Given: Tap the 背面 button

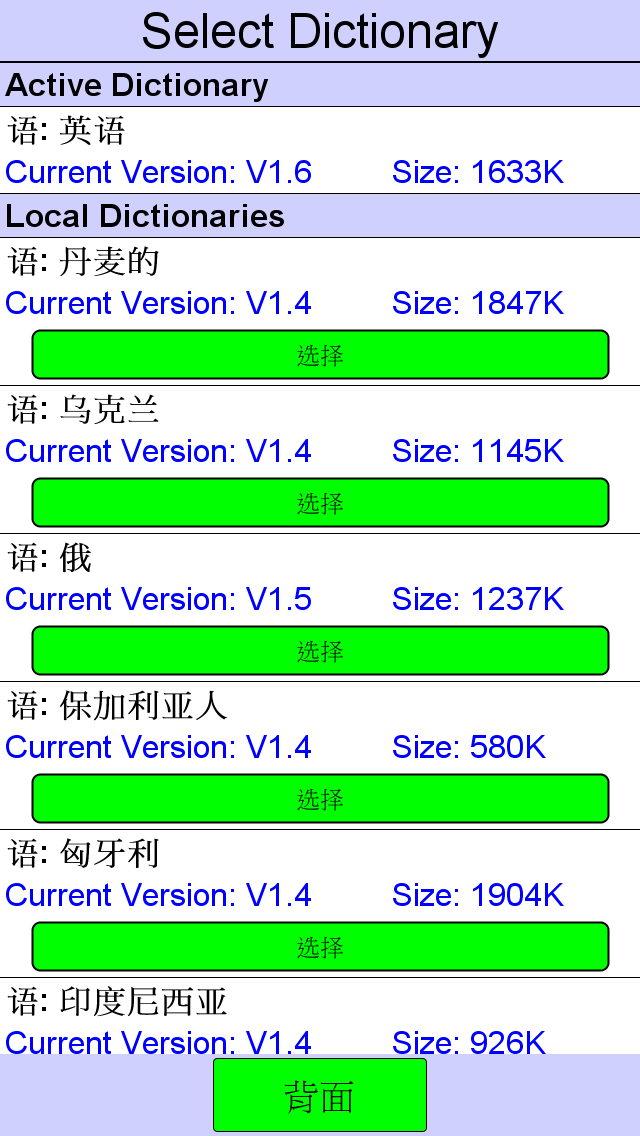Looking at the screenshot, I should point(320,1095).
